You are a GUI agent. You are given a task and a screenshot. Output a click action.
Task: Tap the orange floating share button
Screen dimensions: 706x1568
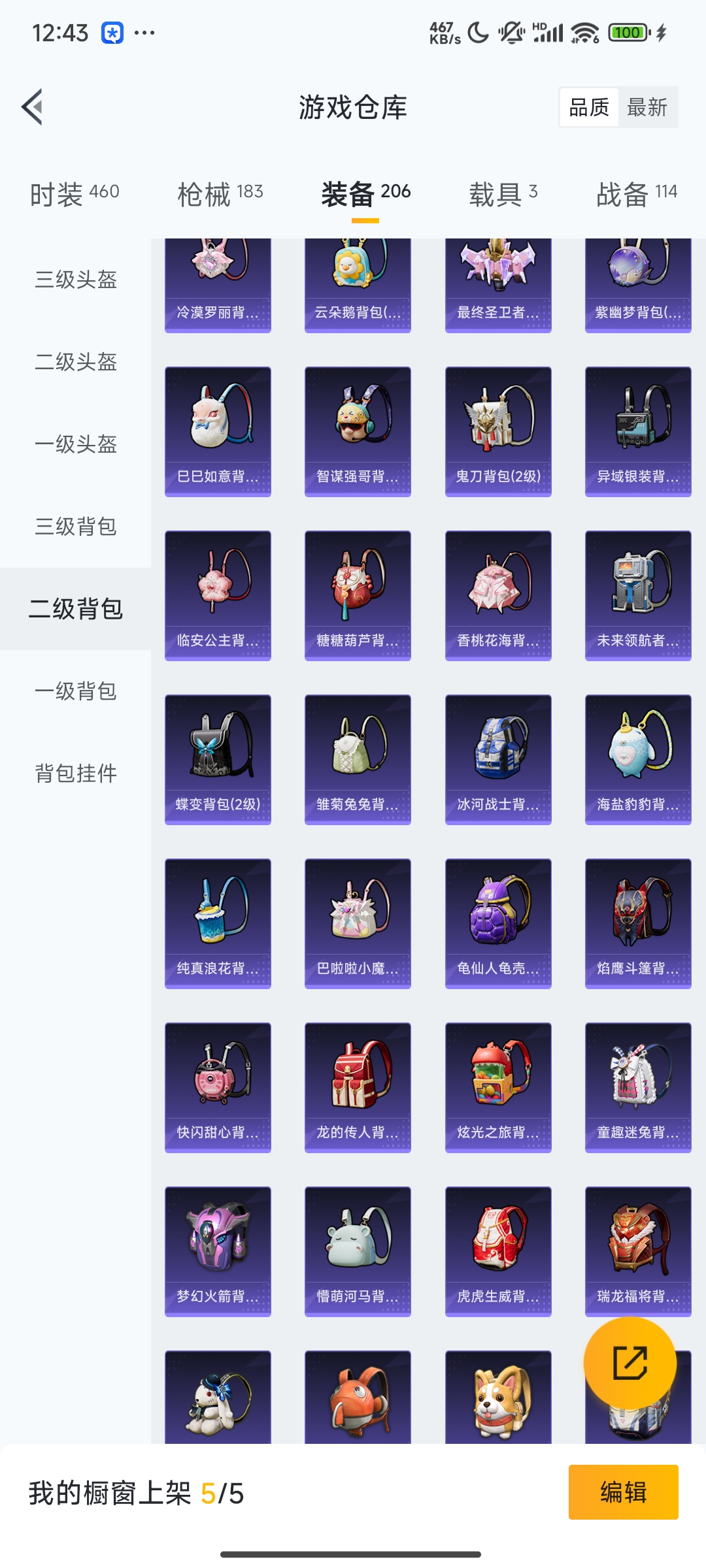[x=630, y=1363]
